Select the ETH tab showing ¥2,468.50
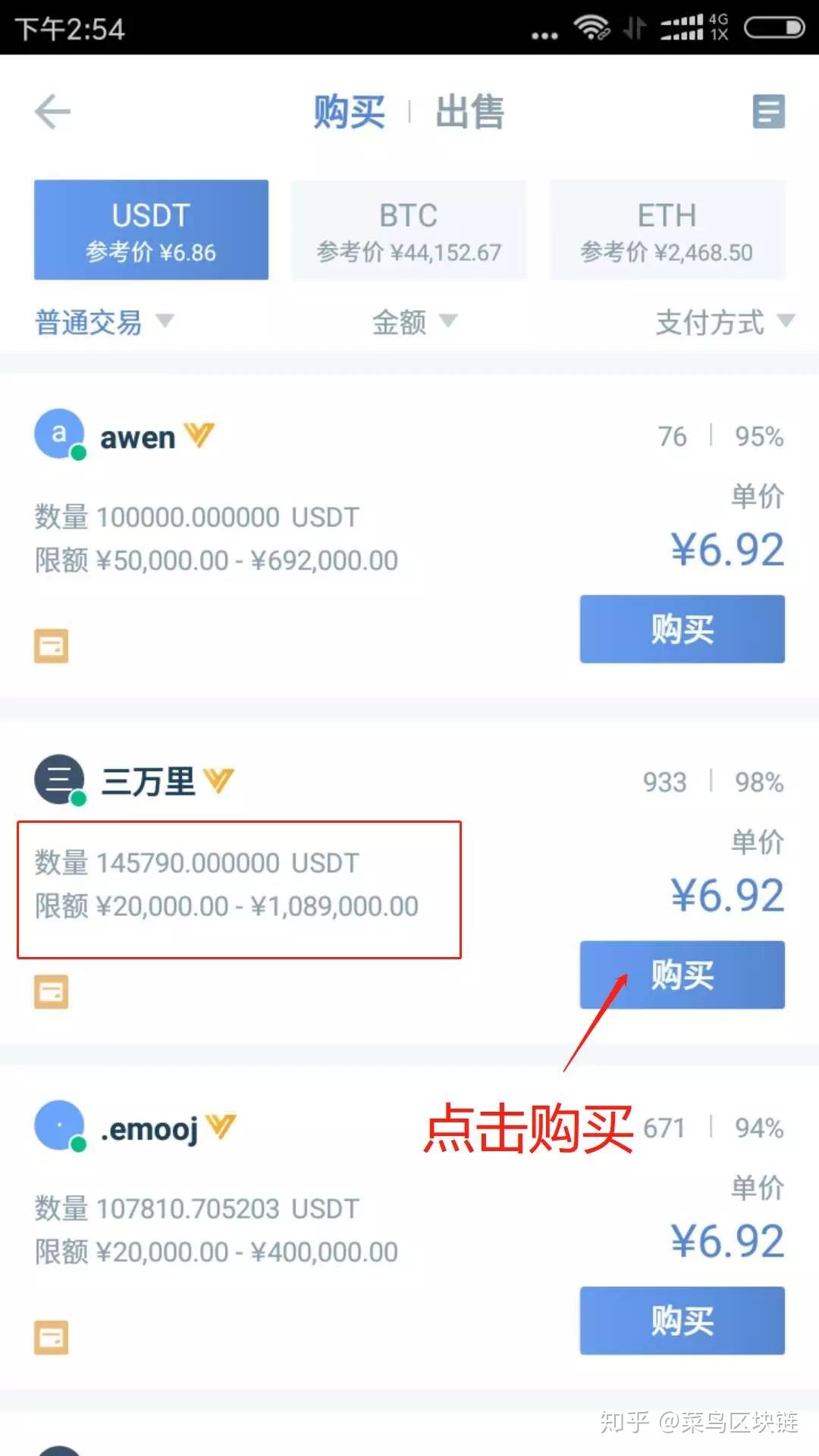The width and height of the screenshot is (819, 1456). tap(667, 230)
